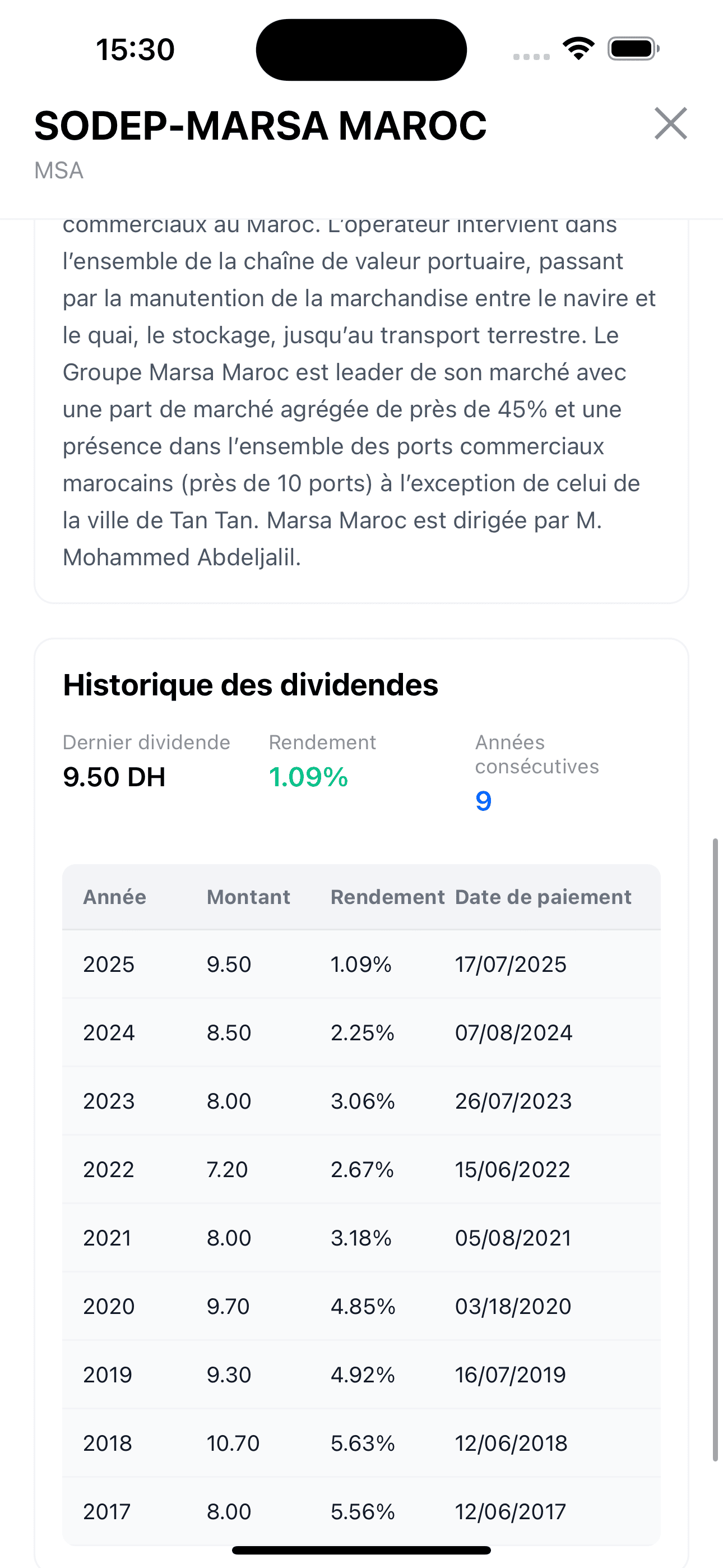
Task: Tap the Dernier dividende value 9.50 DH
Action: click(x=114, y=777)
